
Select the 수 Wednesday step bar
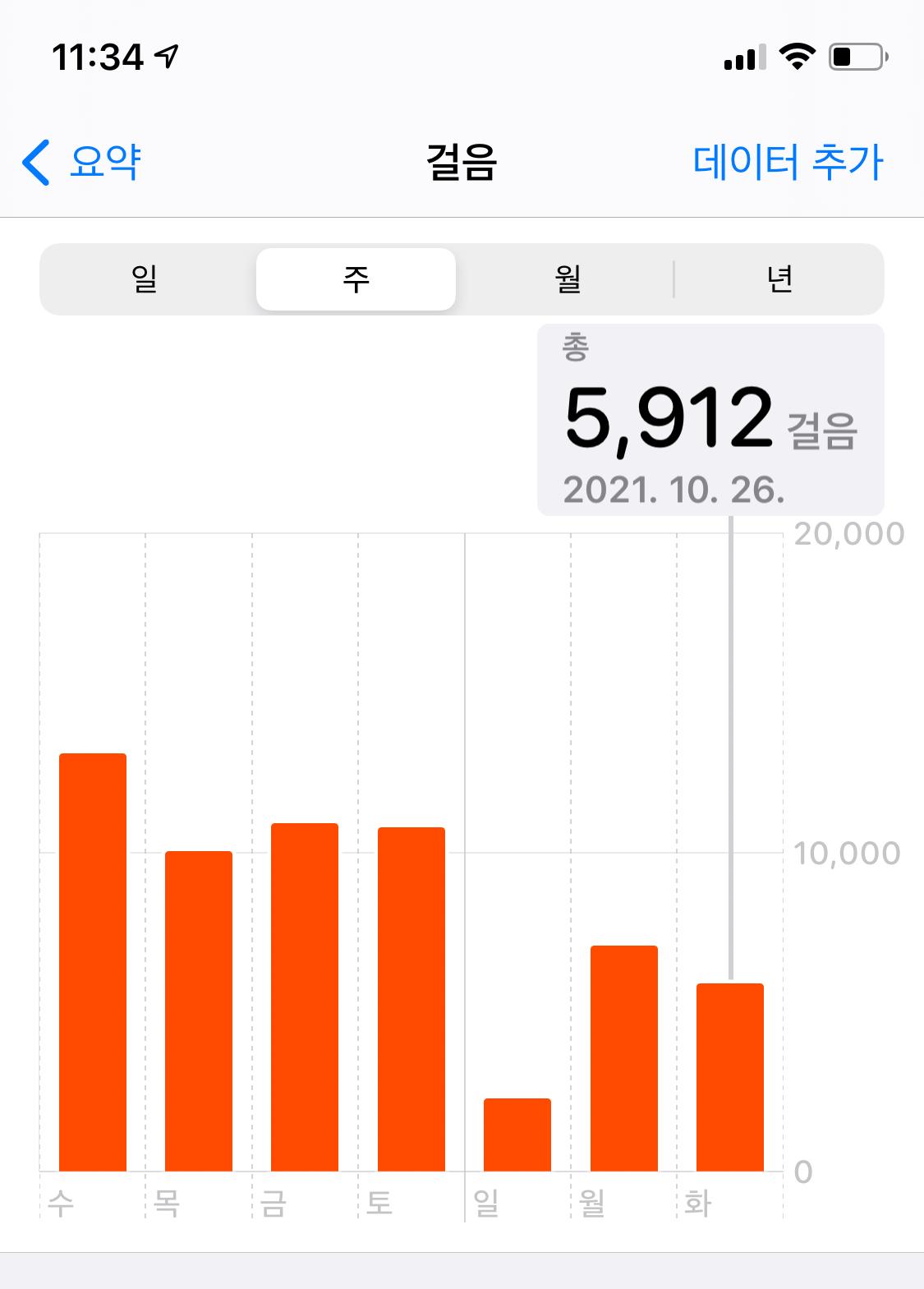93,962
